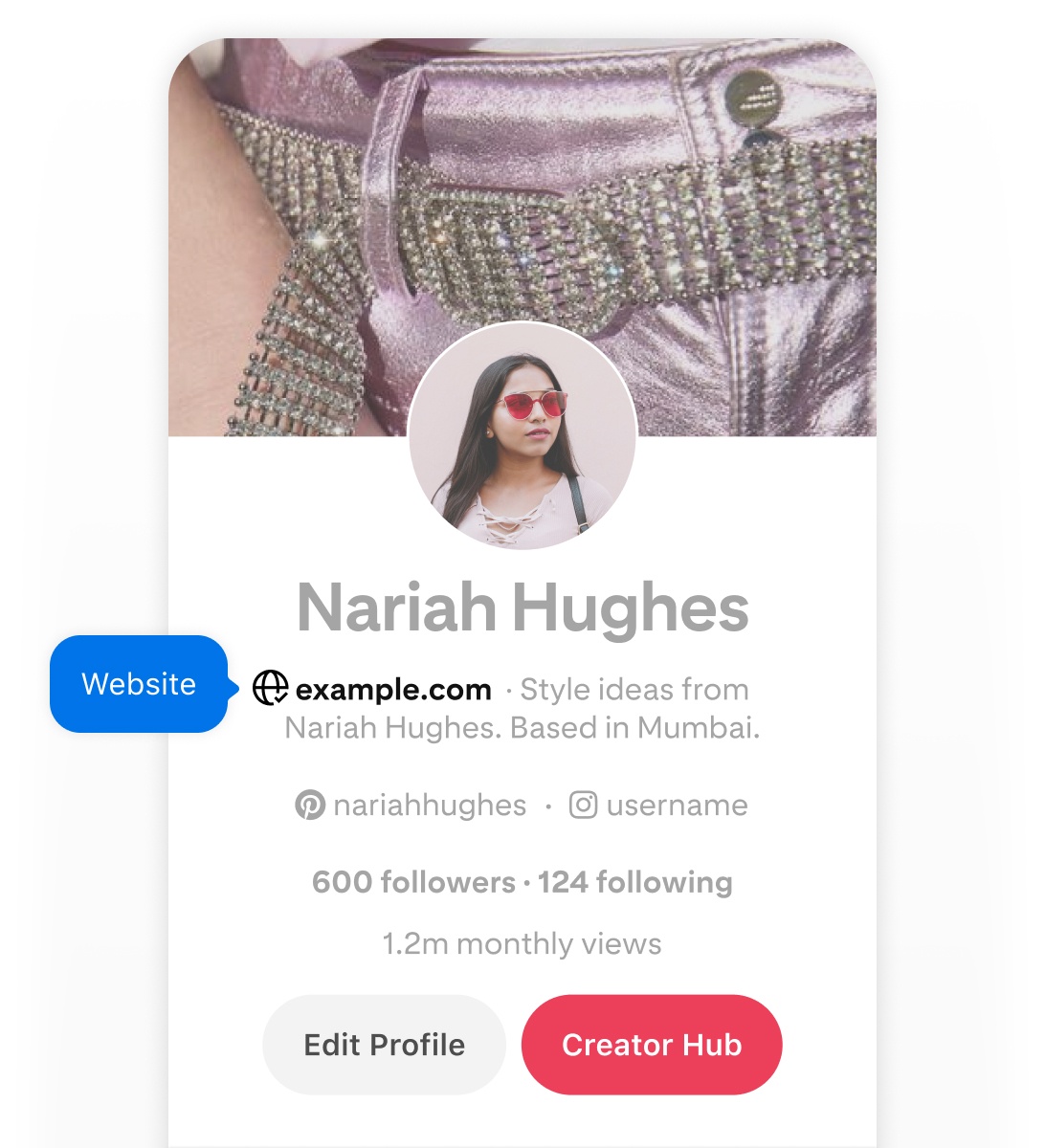The image size is (1045, 1148).
Task: Click the Creator Hub button
Action: (x=652, y=1045)
